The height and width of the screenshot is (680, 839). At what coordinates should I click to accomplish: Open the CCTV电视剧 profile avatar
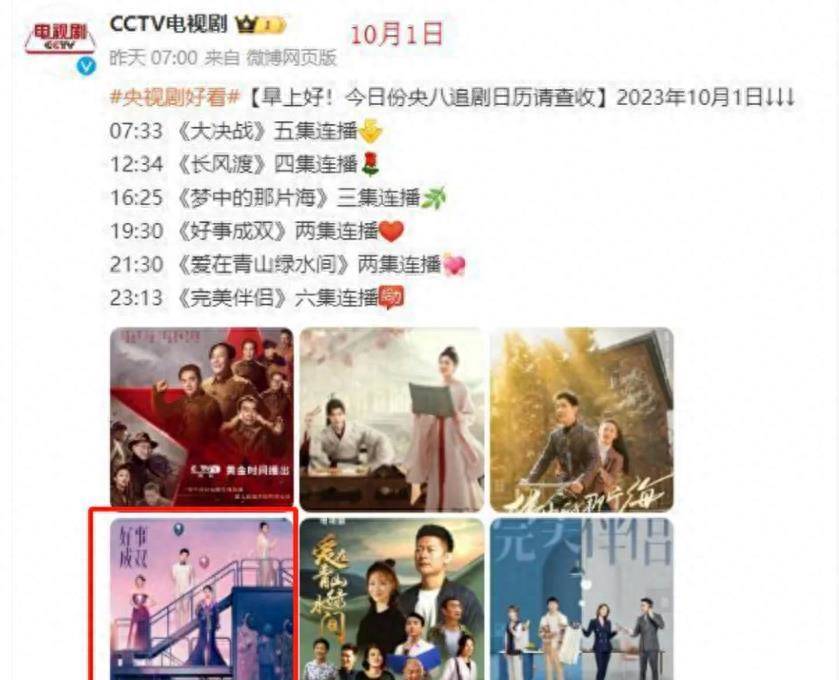coord(59,41)
